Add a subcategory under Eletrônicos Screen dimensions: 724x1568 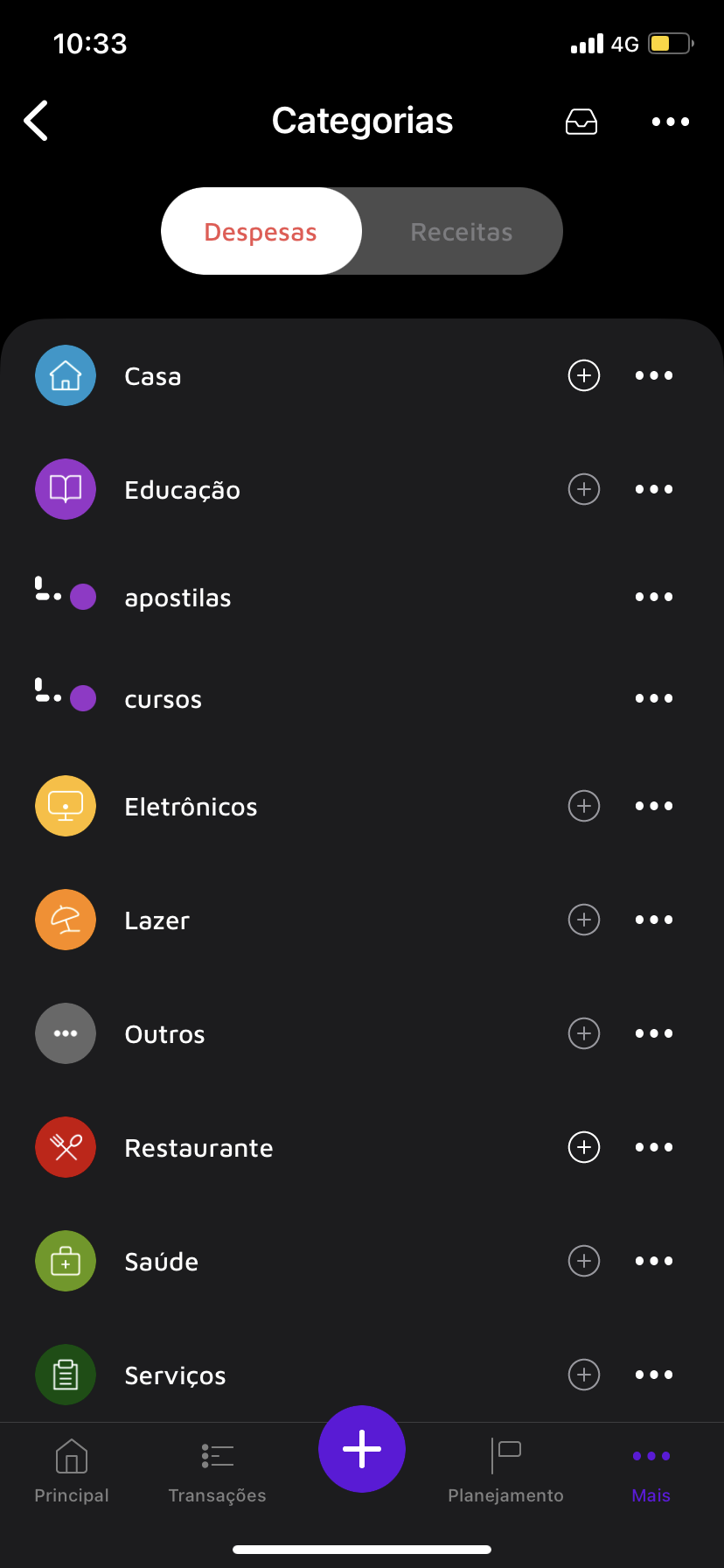[584, 806]
